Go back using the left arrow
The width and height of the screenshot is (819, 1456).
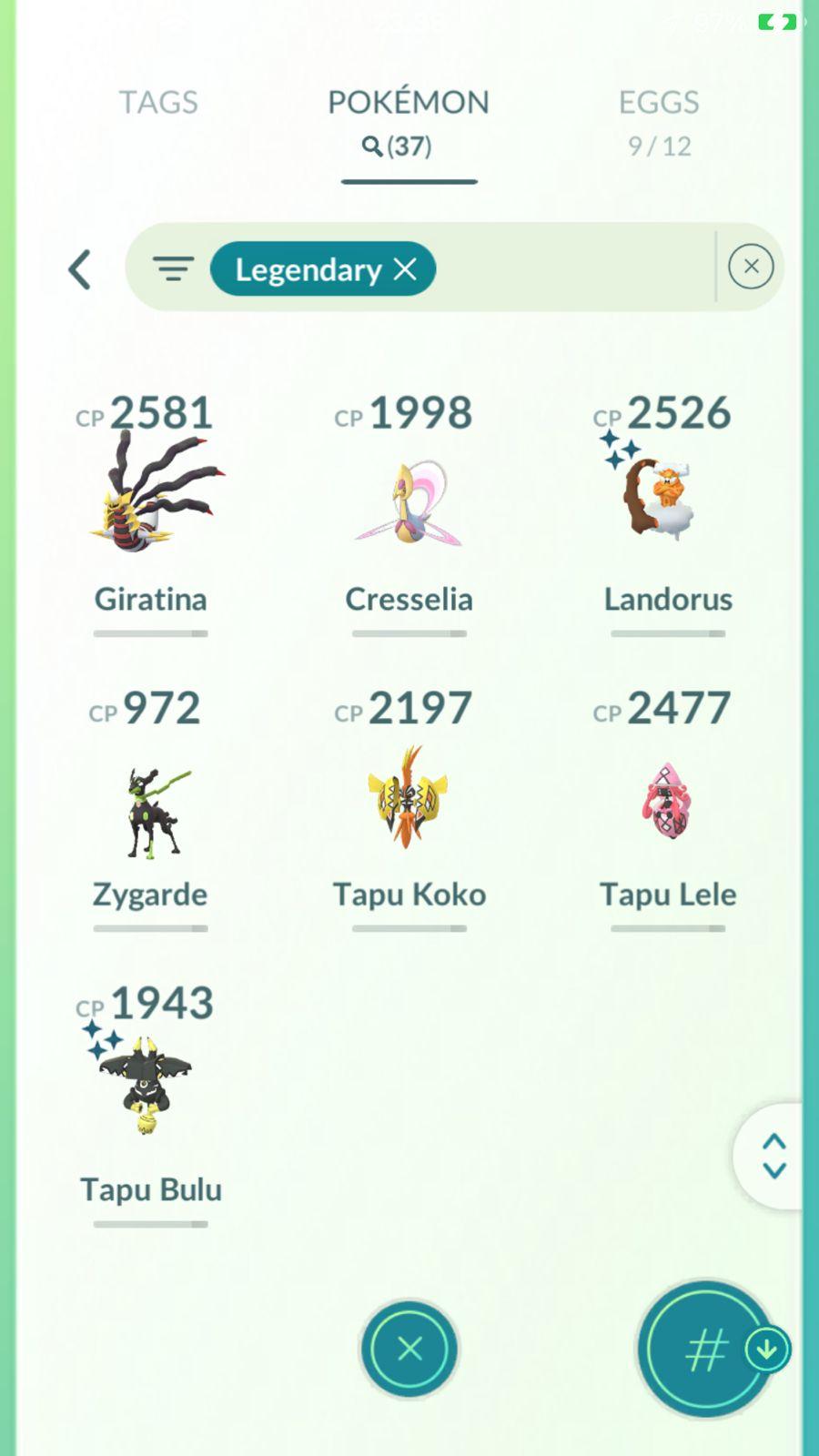coord(80,269)
